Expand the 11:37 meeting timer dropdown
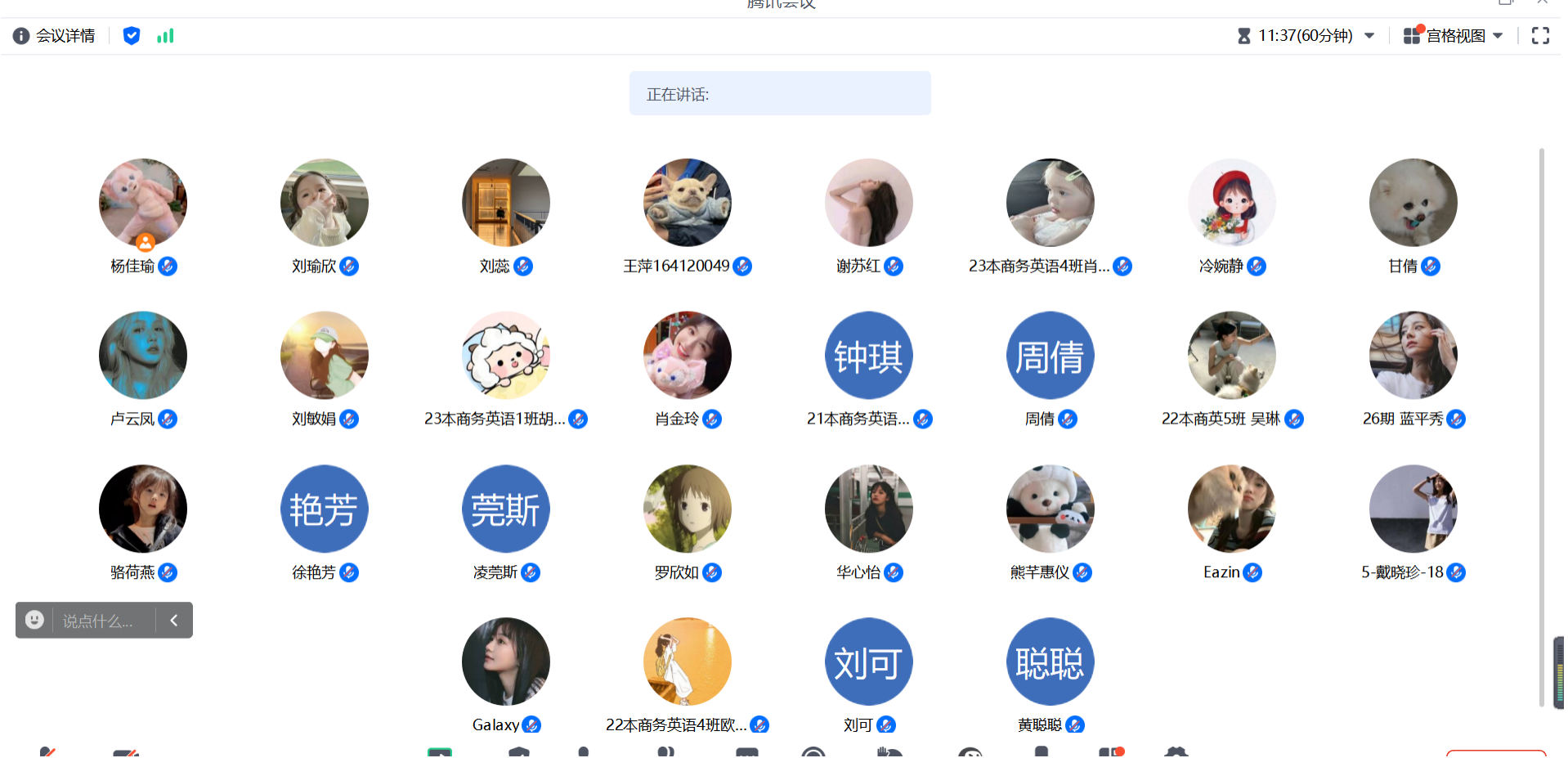The image size is (1568, 758). pos(1369,36)
